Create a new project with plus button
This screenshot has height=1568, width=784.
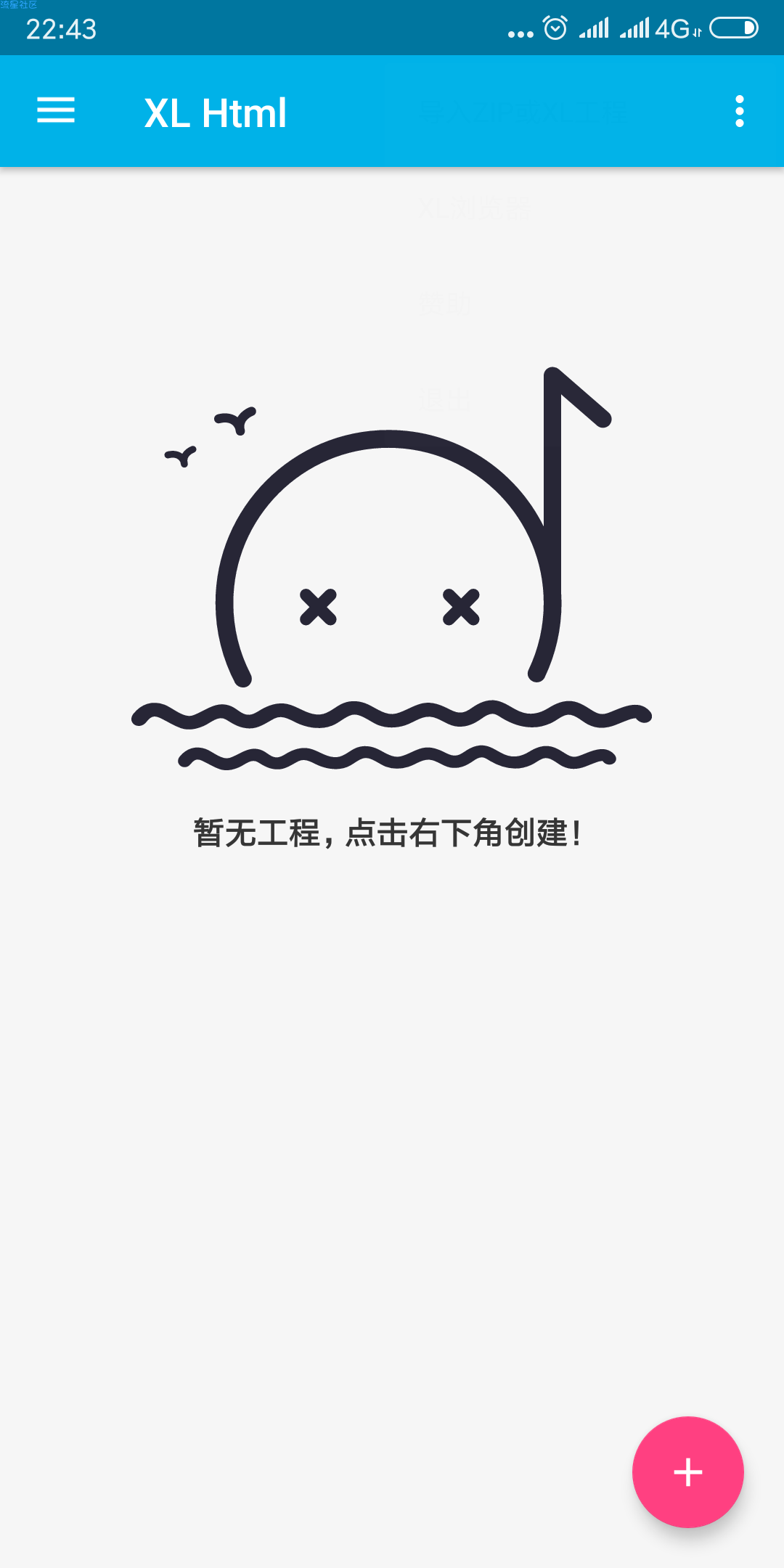(x=687, y=1471)
